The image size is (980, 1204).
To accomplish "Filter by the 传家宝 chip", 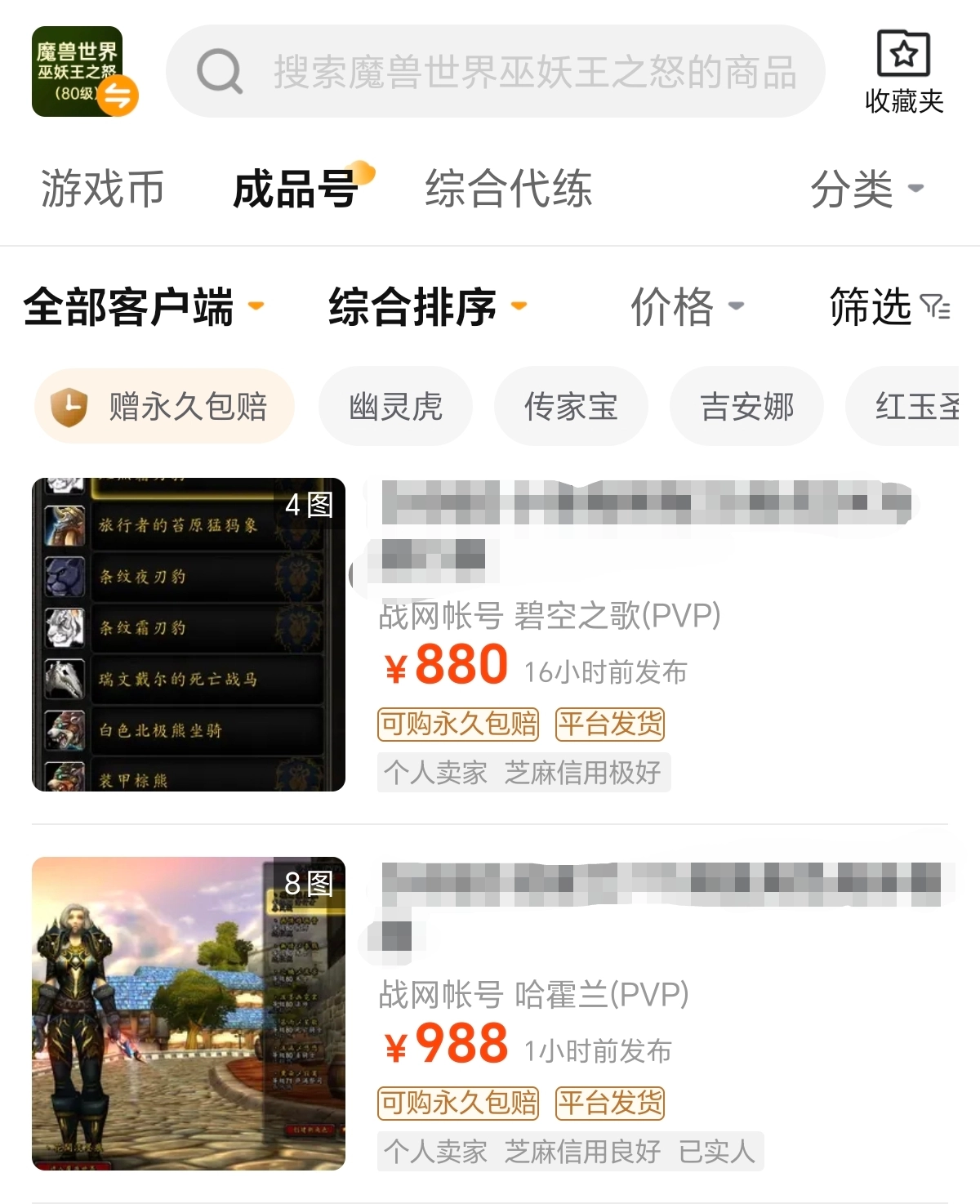I will (571, 406).
